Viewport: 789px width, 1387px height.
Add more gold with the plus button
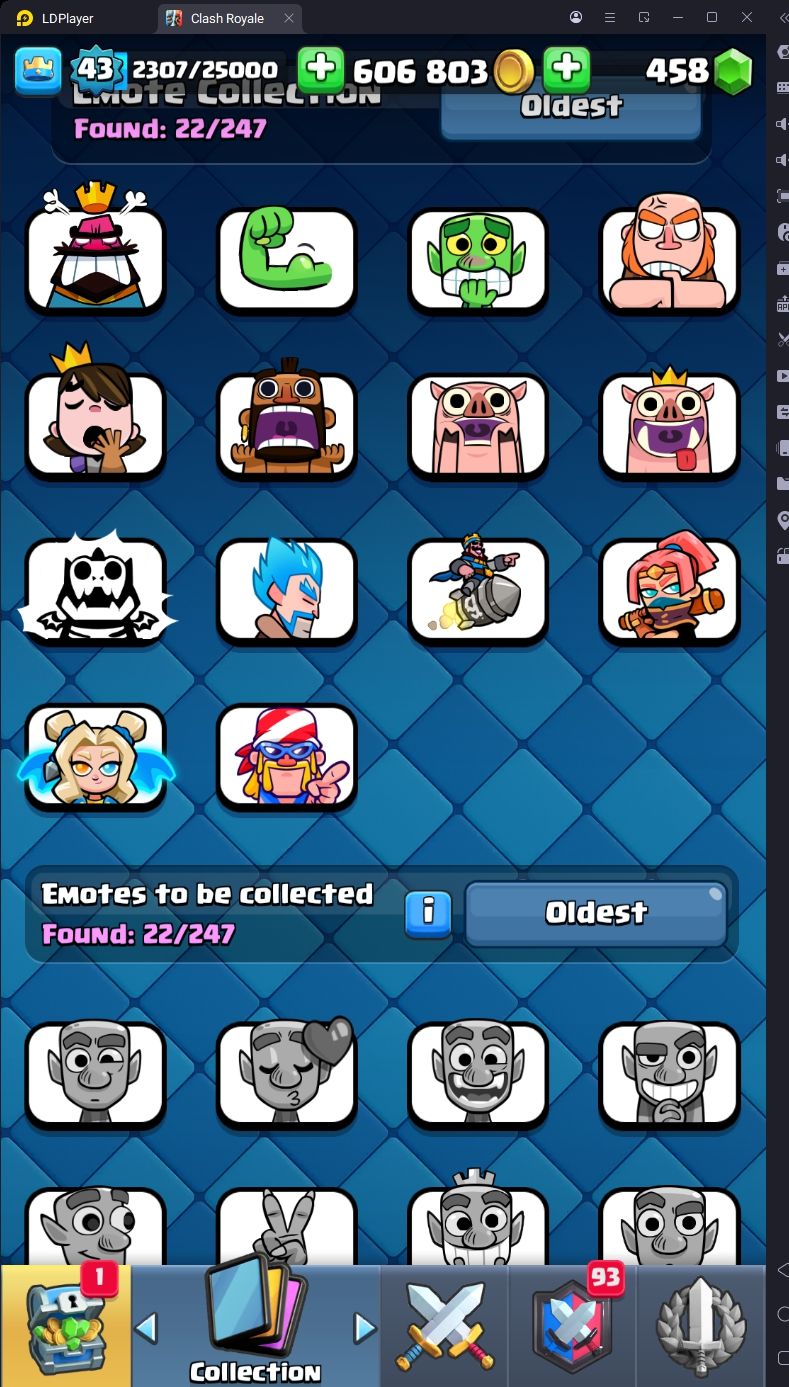click(320, 69)
